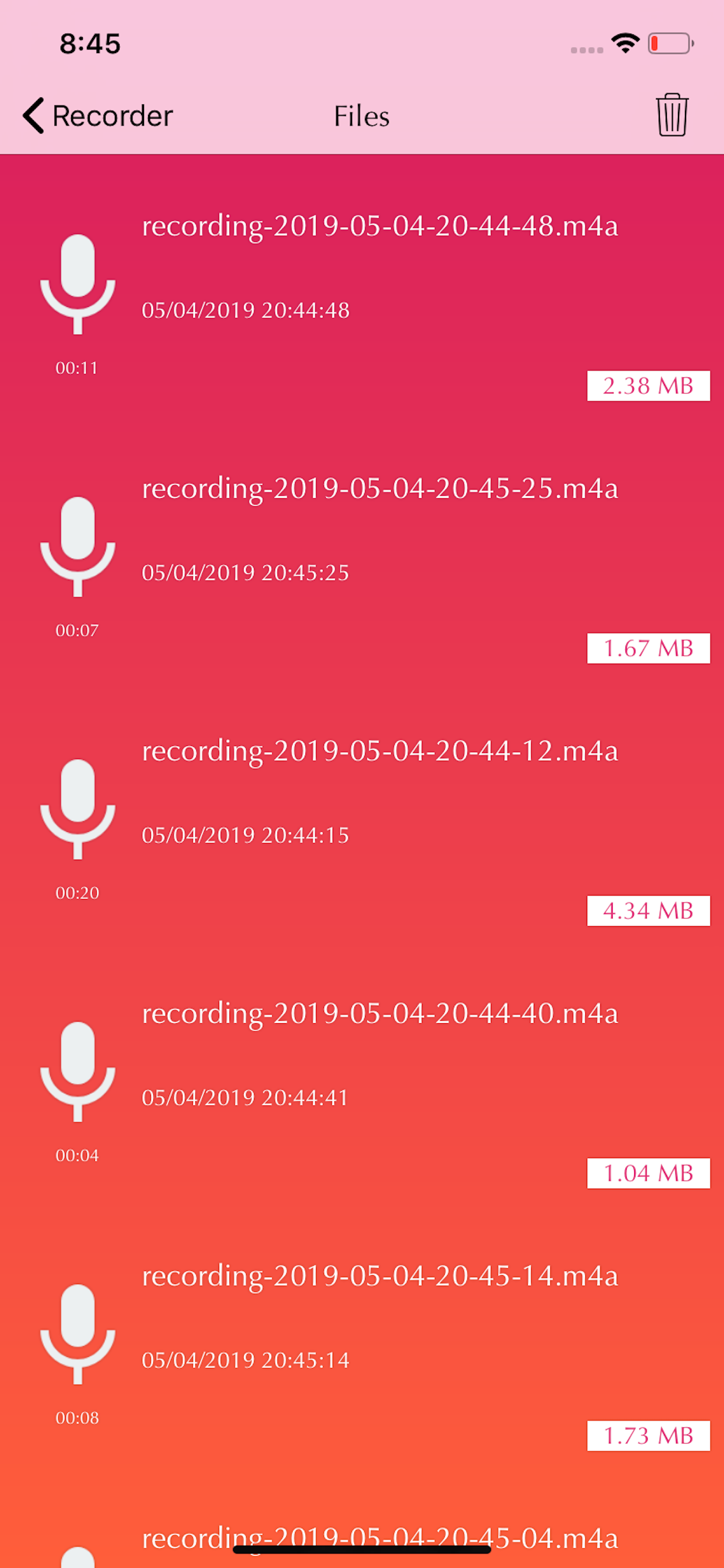Tap the microphone icon beside recording-2019-05-04-20-45-25.m4a
Viewport: 724px width, 1568px height.
tap(78, 548)
